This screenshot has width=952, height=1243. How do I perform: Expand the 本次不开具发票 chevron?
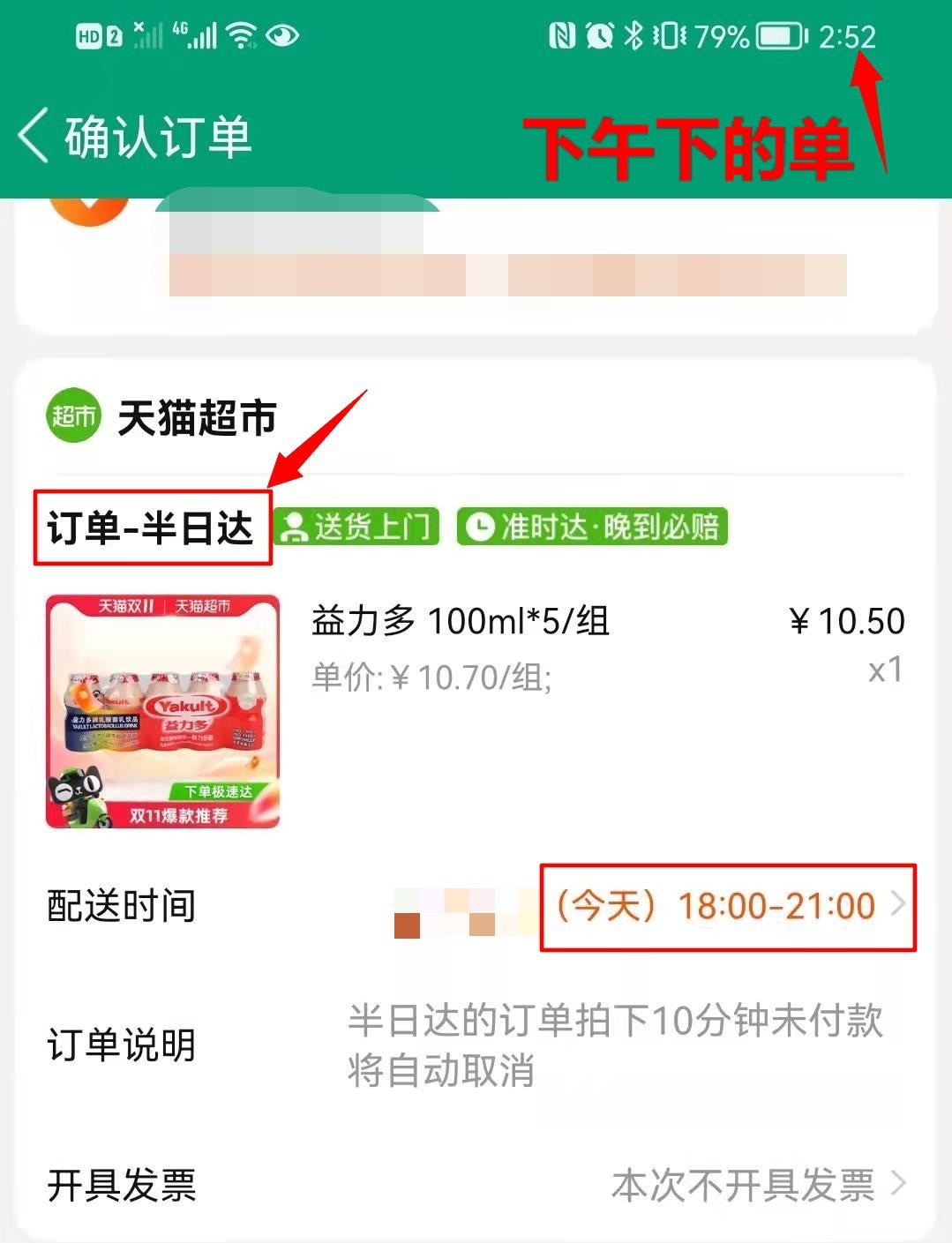[x=900, y=1187]
